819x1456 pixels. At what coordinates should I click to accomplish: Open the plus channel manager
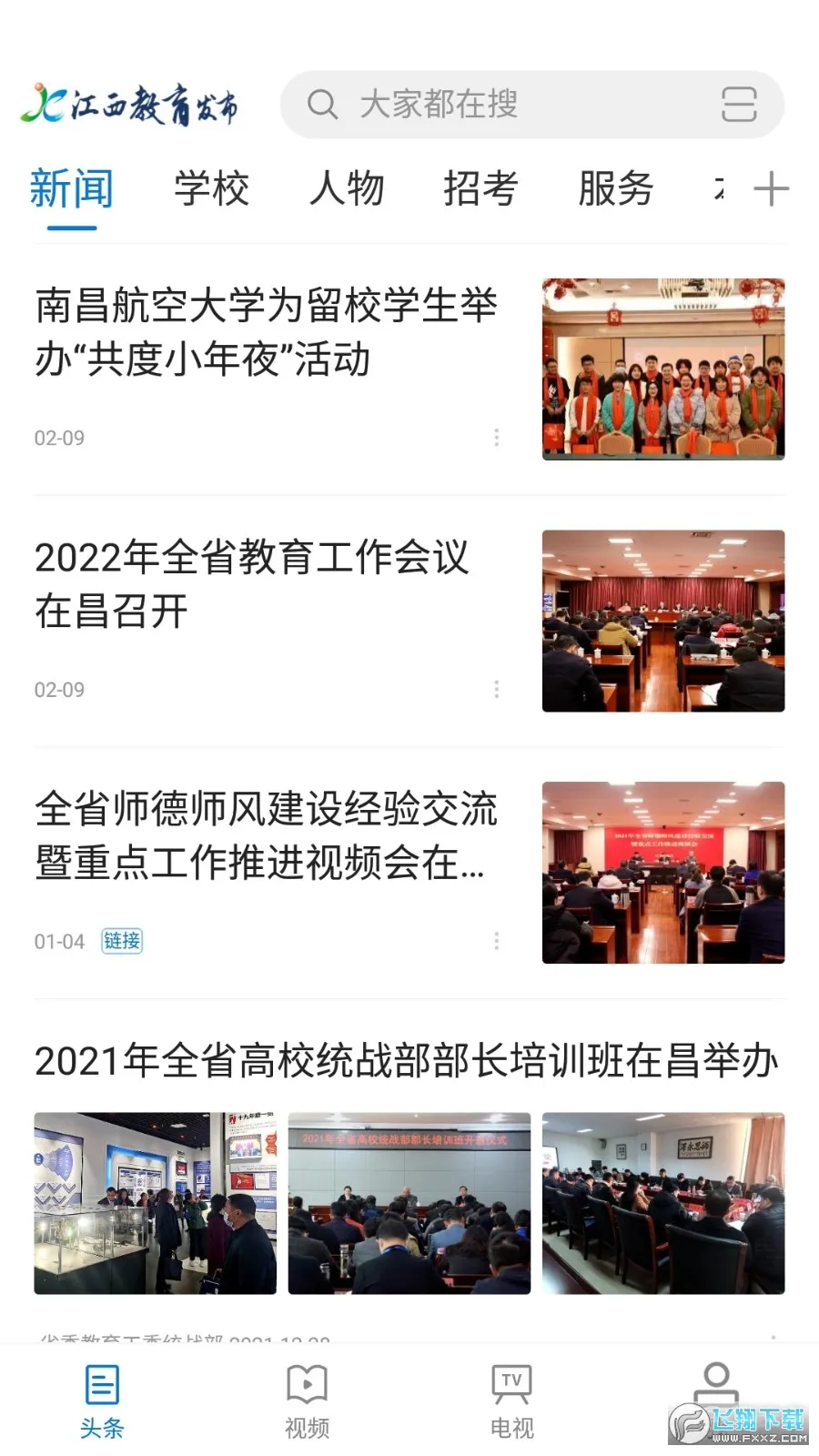(x=772, y=189)
